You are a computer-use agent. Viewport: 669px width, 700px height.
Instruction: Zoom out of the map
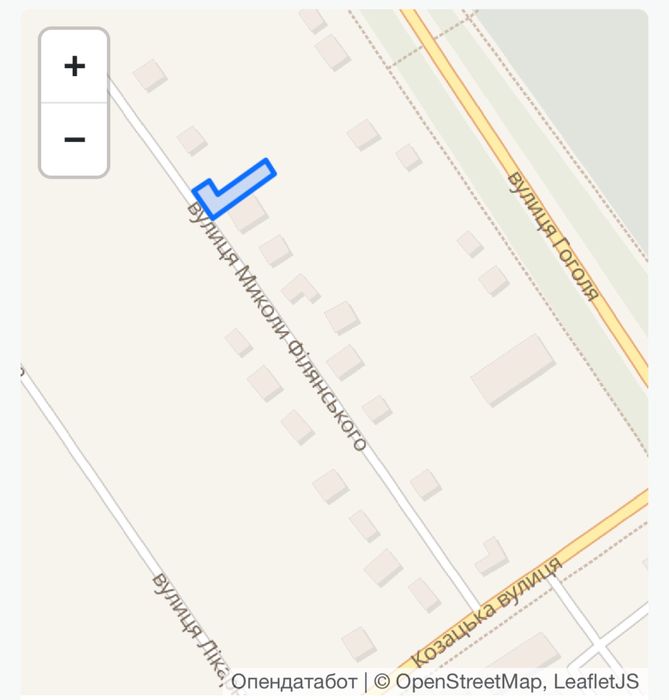74,140
